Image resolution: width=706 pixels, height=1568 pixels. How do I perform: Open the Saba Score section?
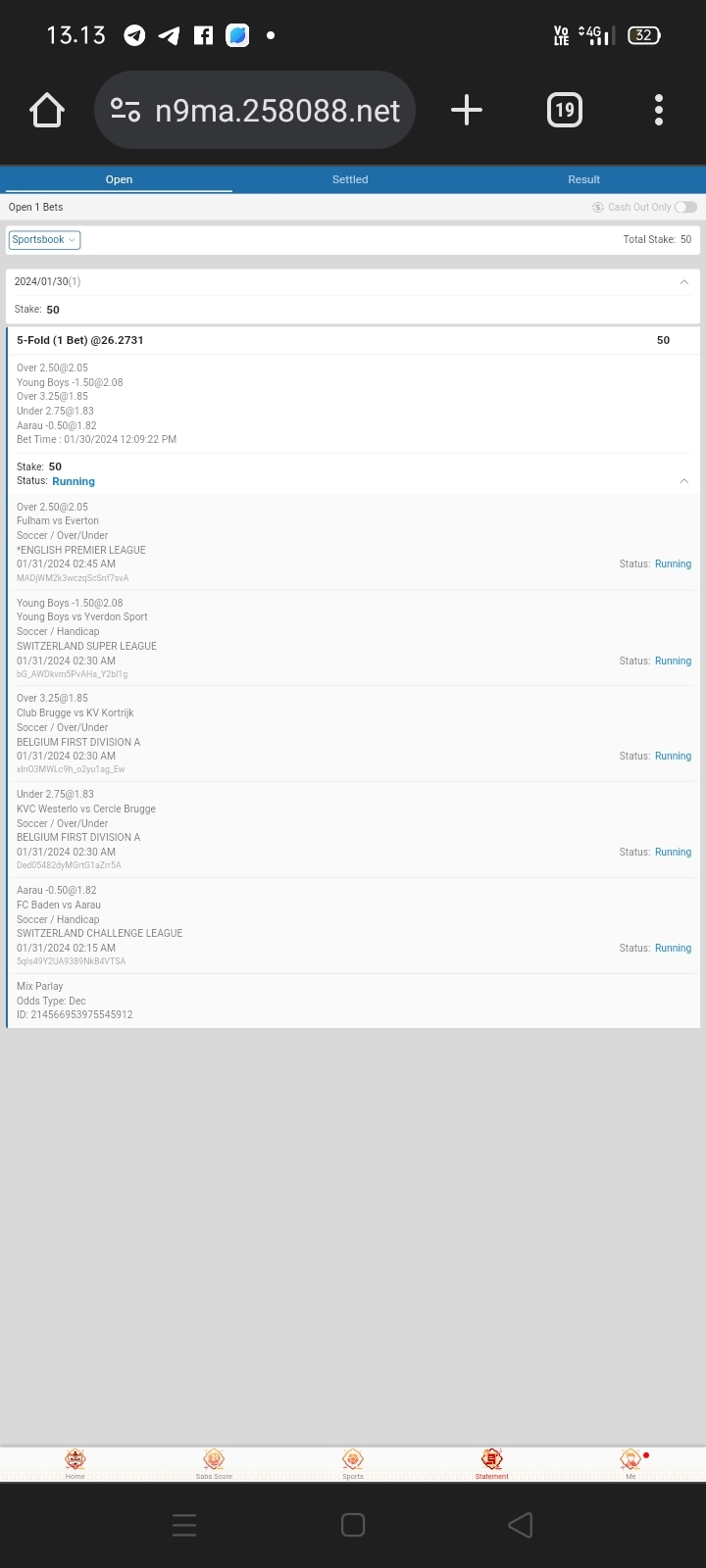point(214,1463)
